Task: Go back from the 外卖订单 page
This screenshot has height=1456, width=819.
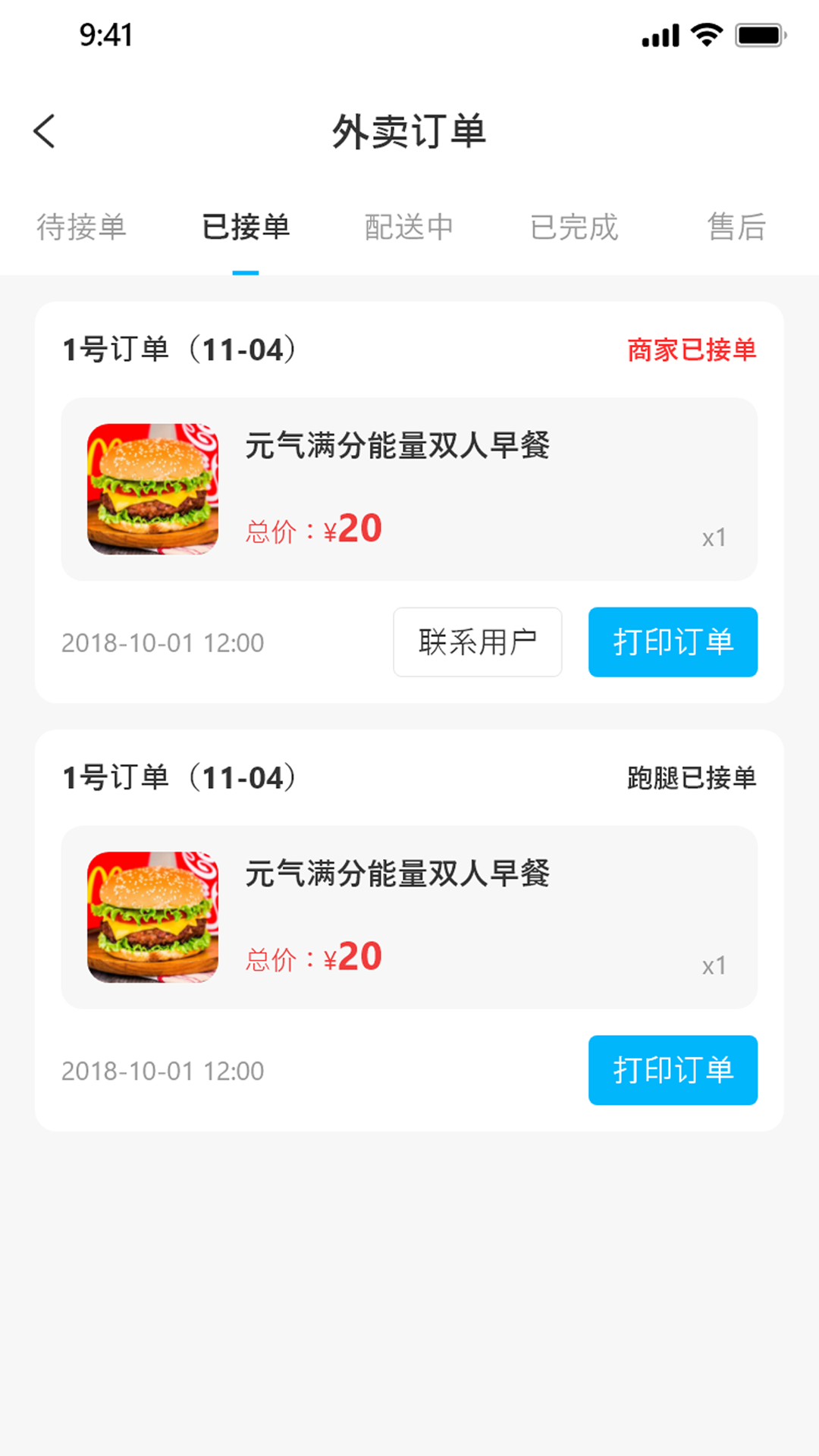Action: coord(45,131)
